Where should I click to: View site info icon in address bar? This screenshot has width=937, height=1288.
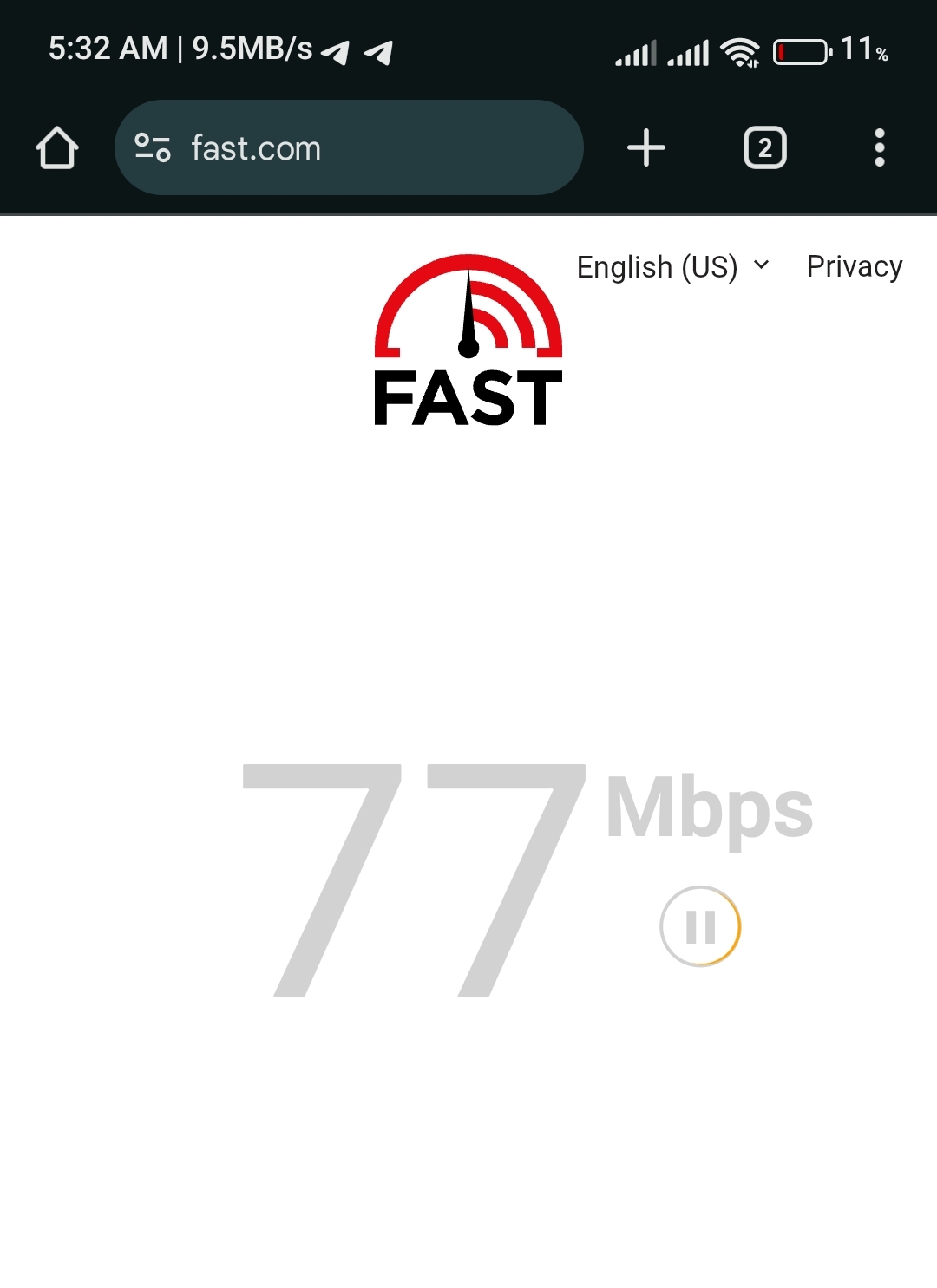[153, 148]
